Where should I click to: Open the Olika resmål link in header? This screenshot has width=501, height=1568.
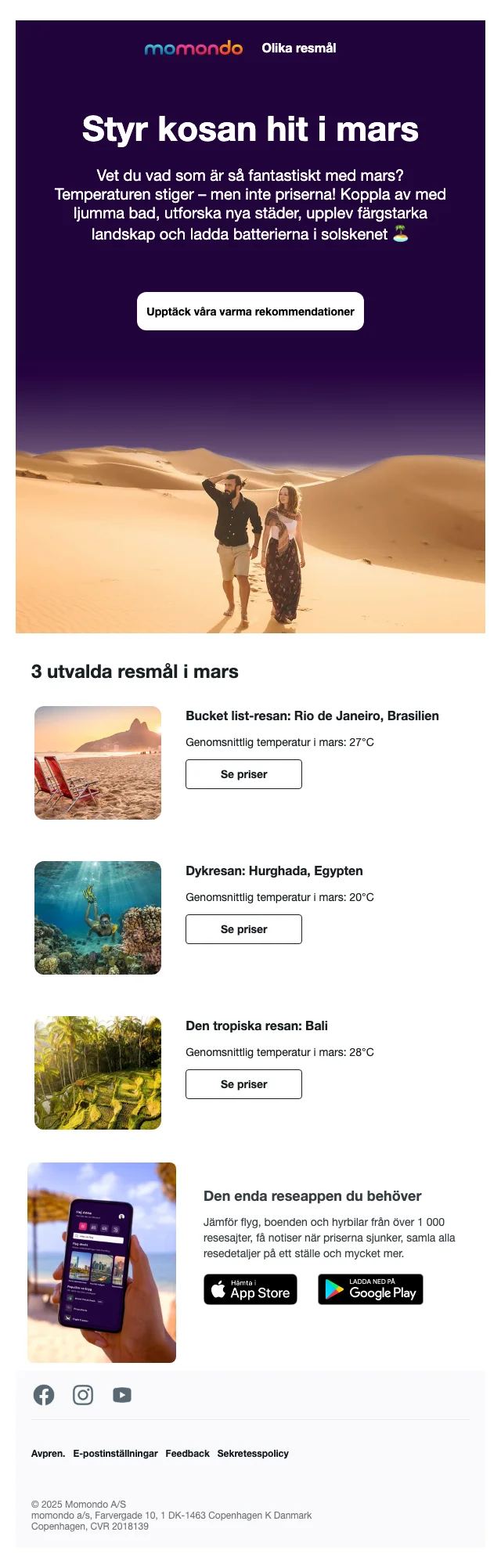tap(299, 49)
